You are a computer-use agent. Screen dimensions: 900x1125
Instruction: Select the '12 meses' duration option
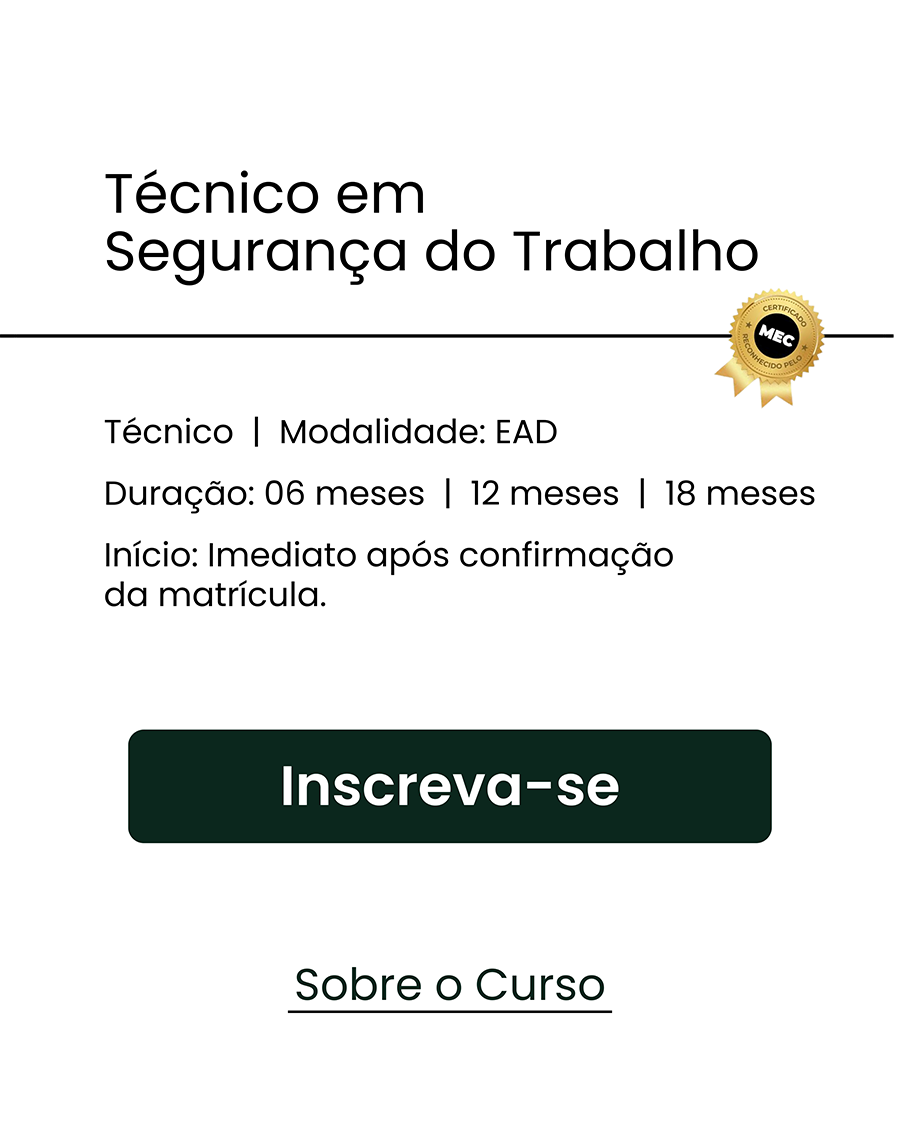tap(545, 493)
